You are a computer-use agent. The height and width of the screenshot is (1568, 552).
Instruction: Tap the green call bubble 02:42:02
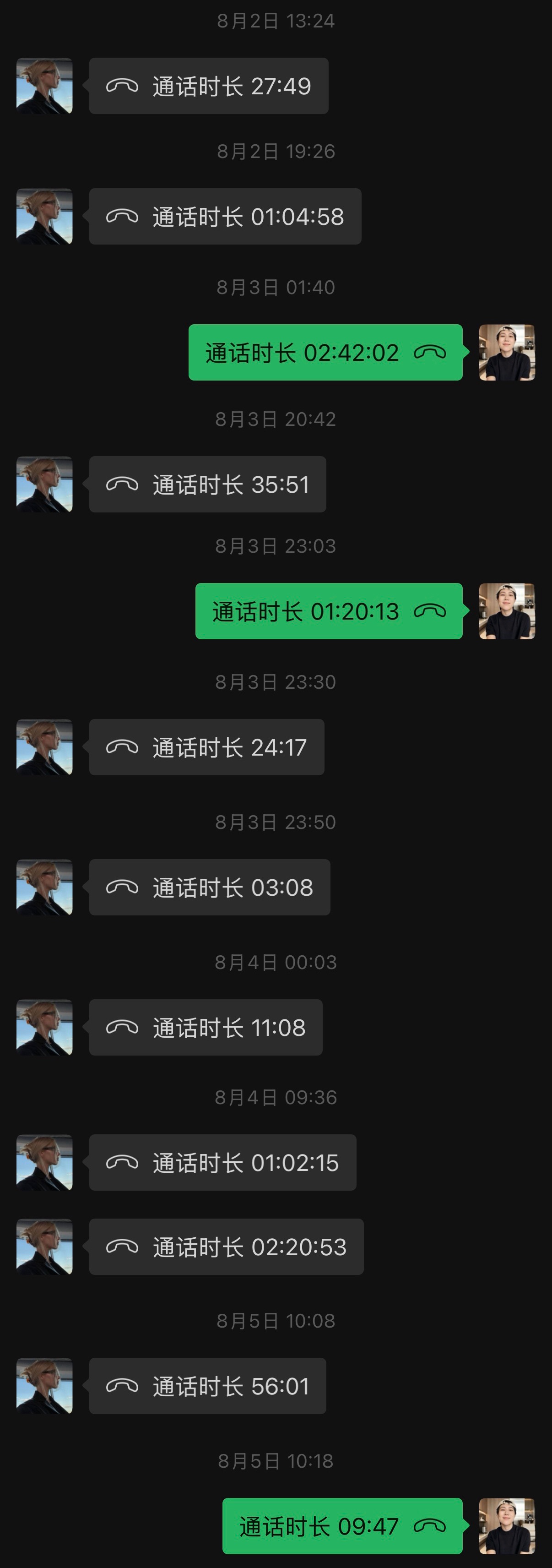325,353
